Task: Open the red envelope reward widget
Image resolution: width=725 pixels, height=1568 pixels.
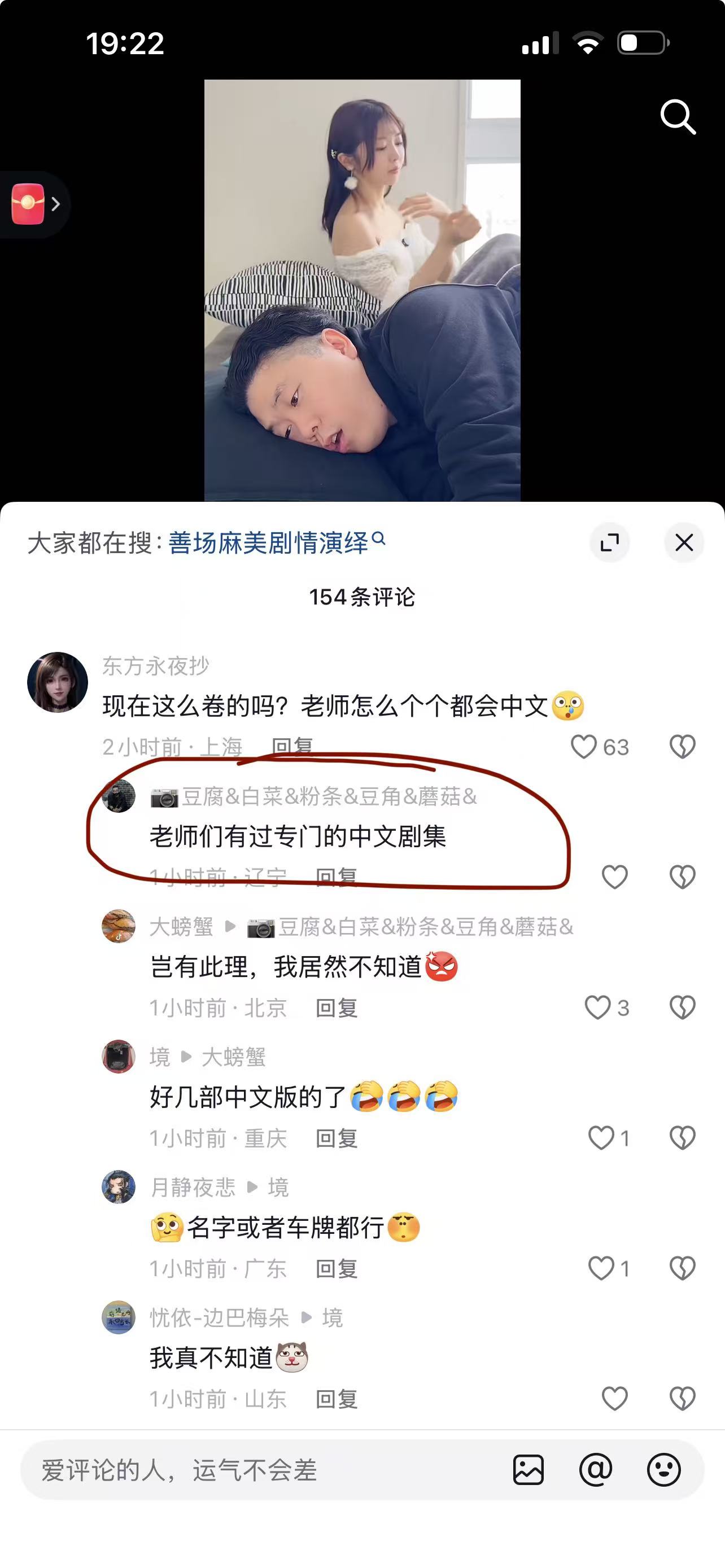Action: click(x=29, y=204)
